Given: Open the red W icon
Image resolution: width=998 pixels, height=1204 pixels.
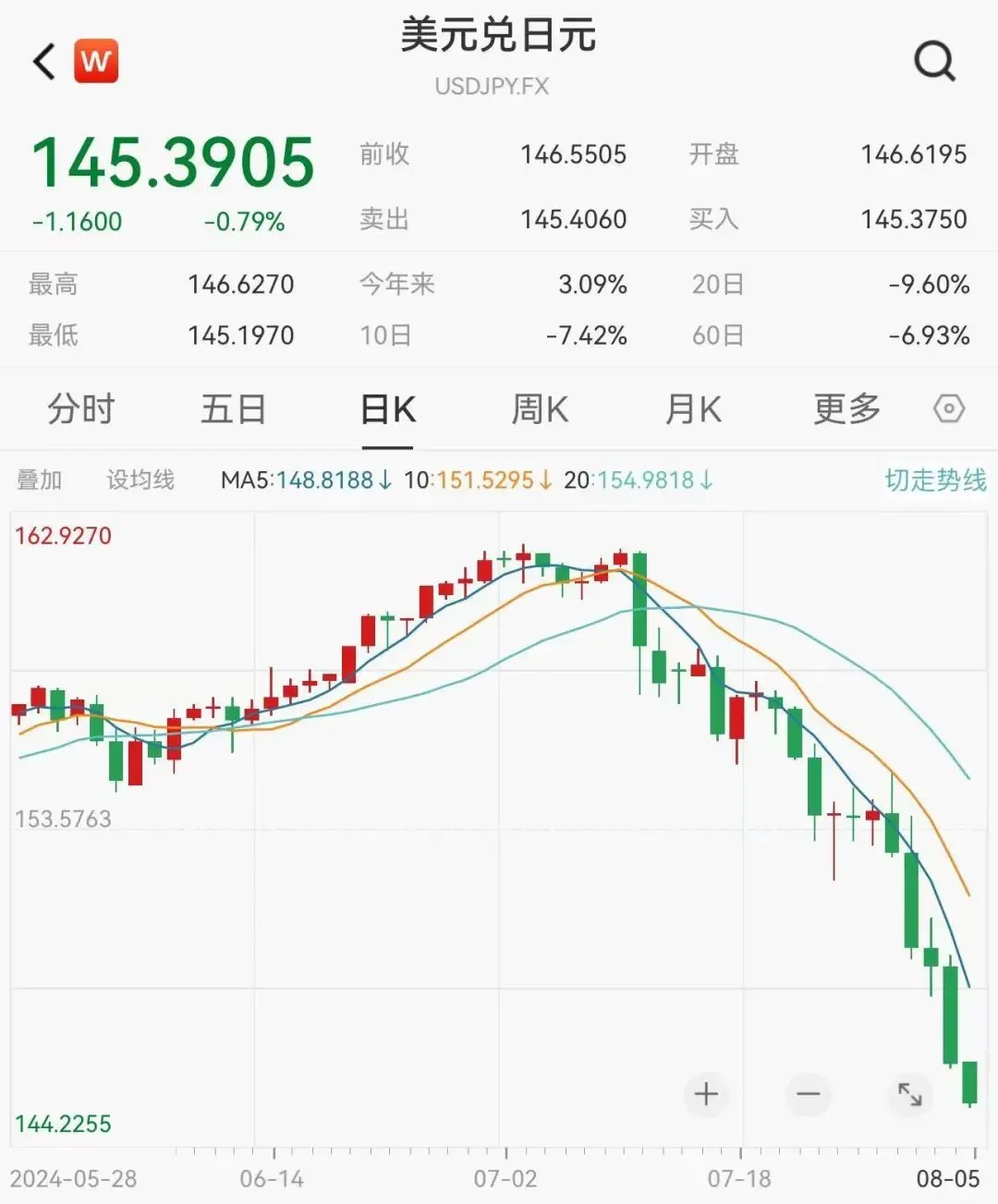Looking at the screenshot, I should [x=96, y=62].
